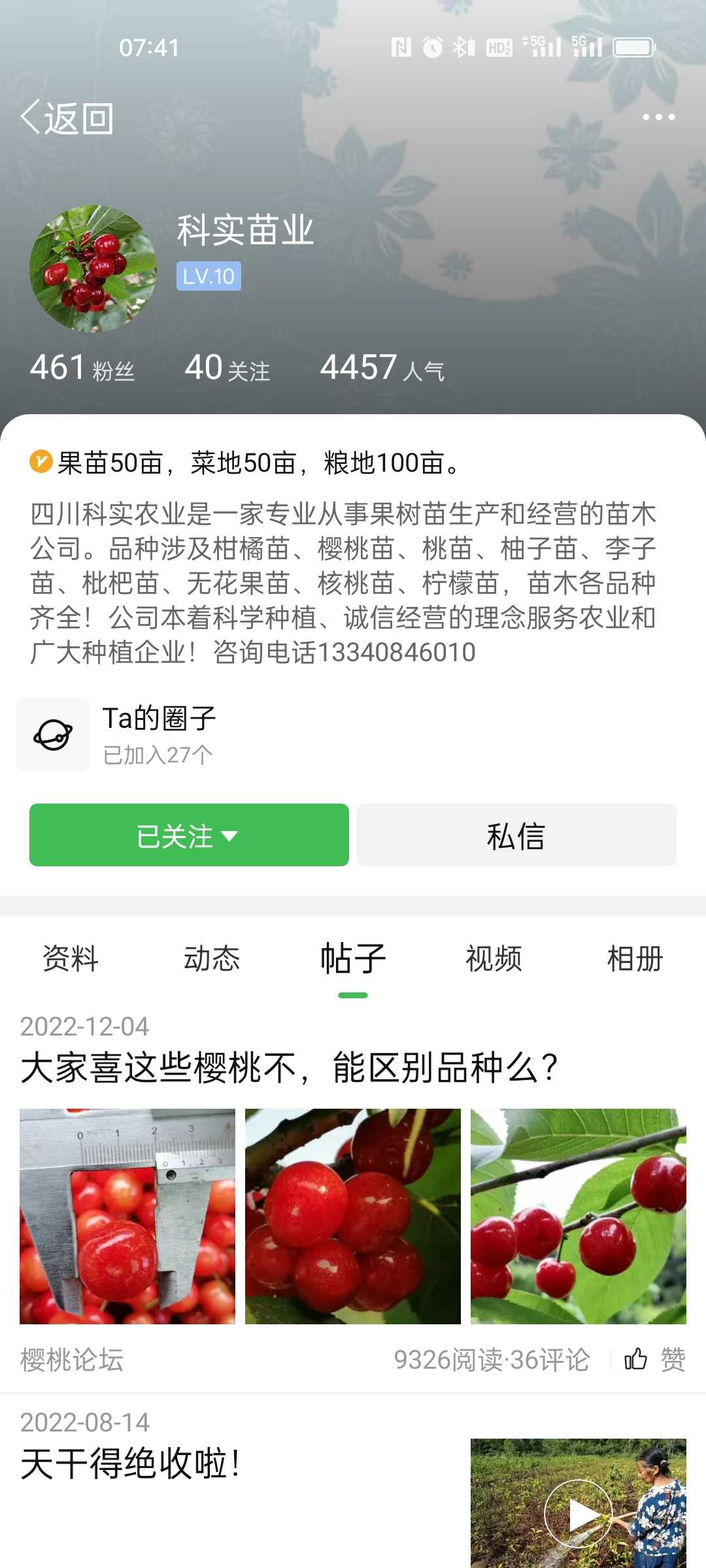Open Ta的圈子 joined circles row
This screenshot has width=706, height=1568.
tap(353, 735)
